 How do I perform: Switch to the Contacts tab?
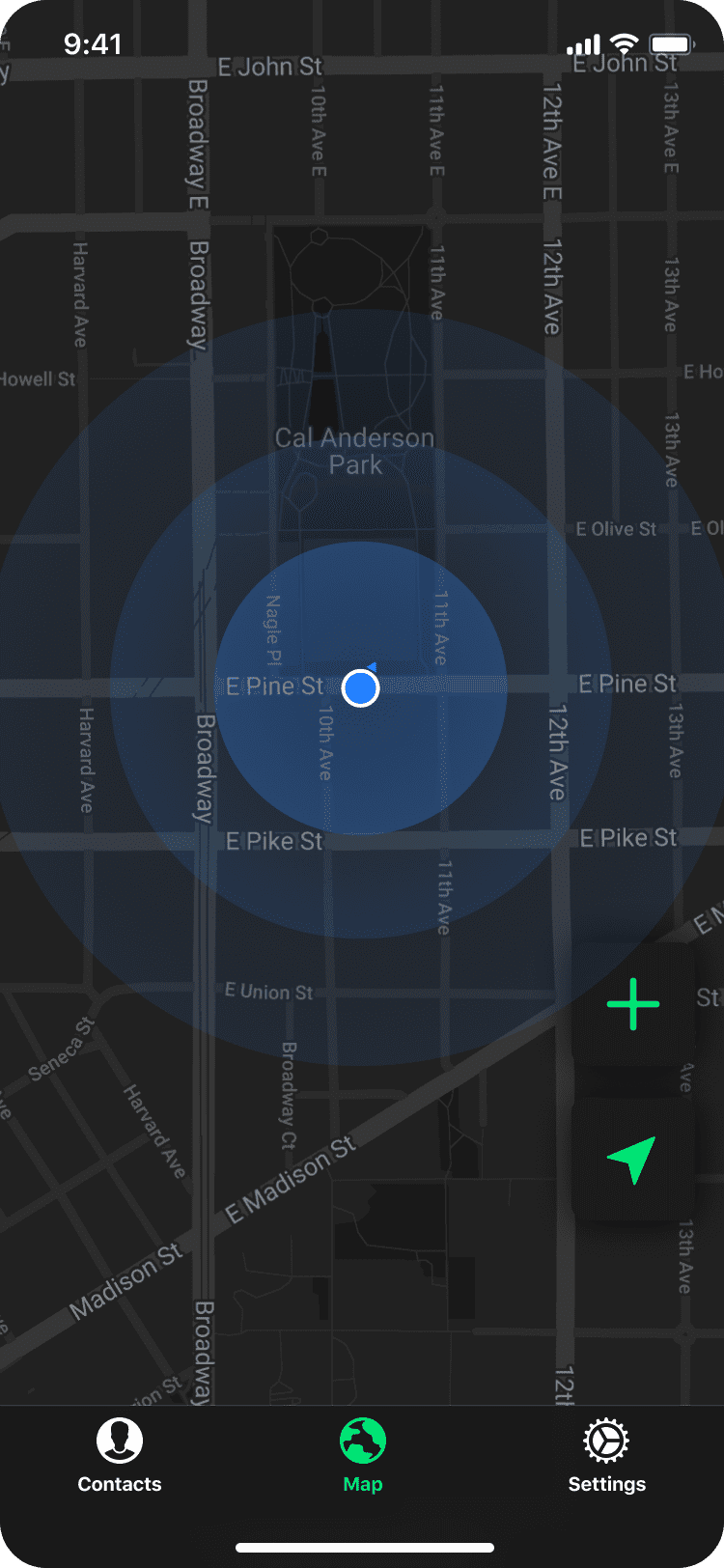click(x=120, y=1456)
